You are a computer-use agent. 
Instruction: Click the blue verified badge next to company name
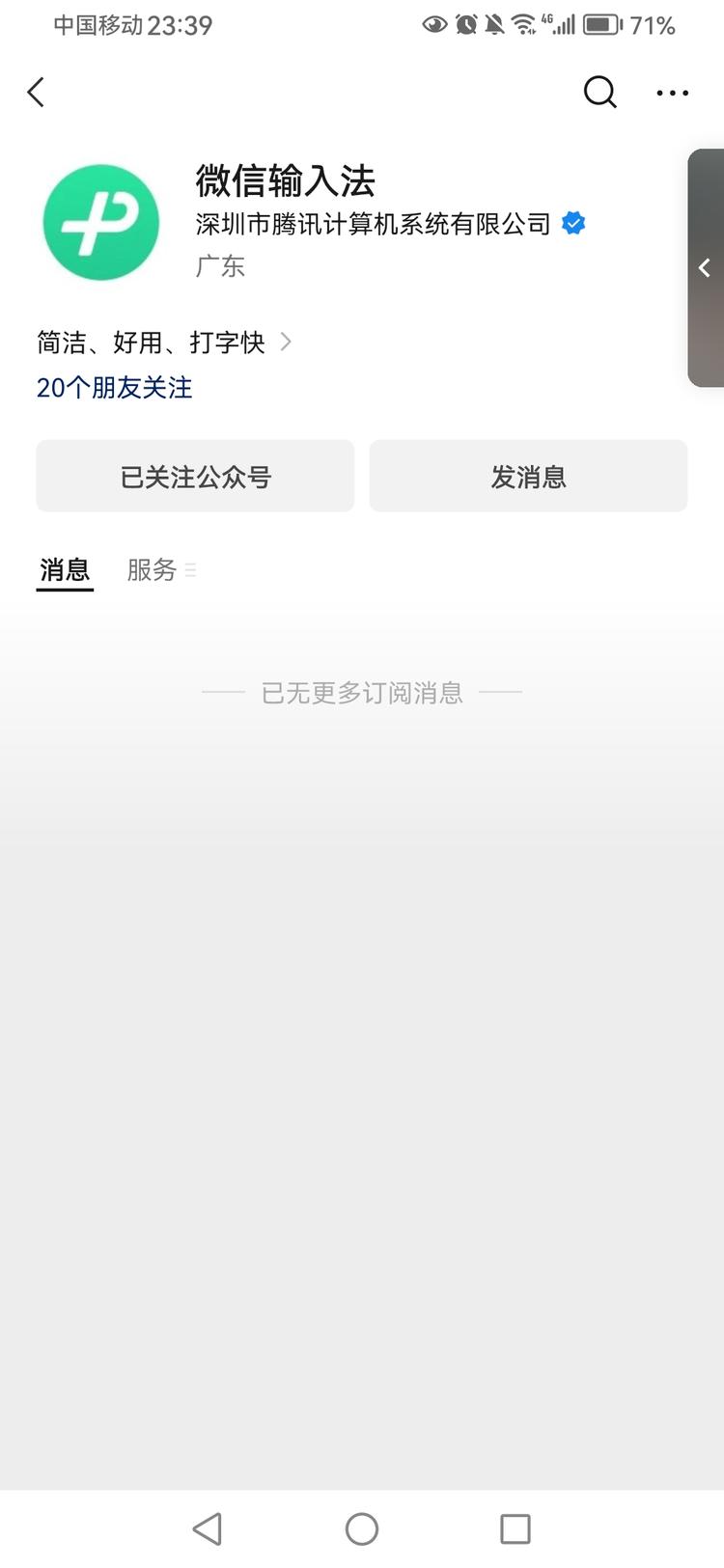(x=572, y=223)
